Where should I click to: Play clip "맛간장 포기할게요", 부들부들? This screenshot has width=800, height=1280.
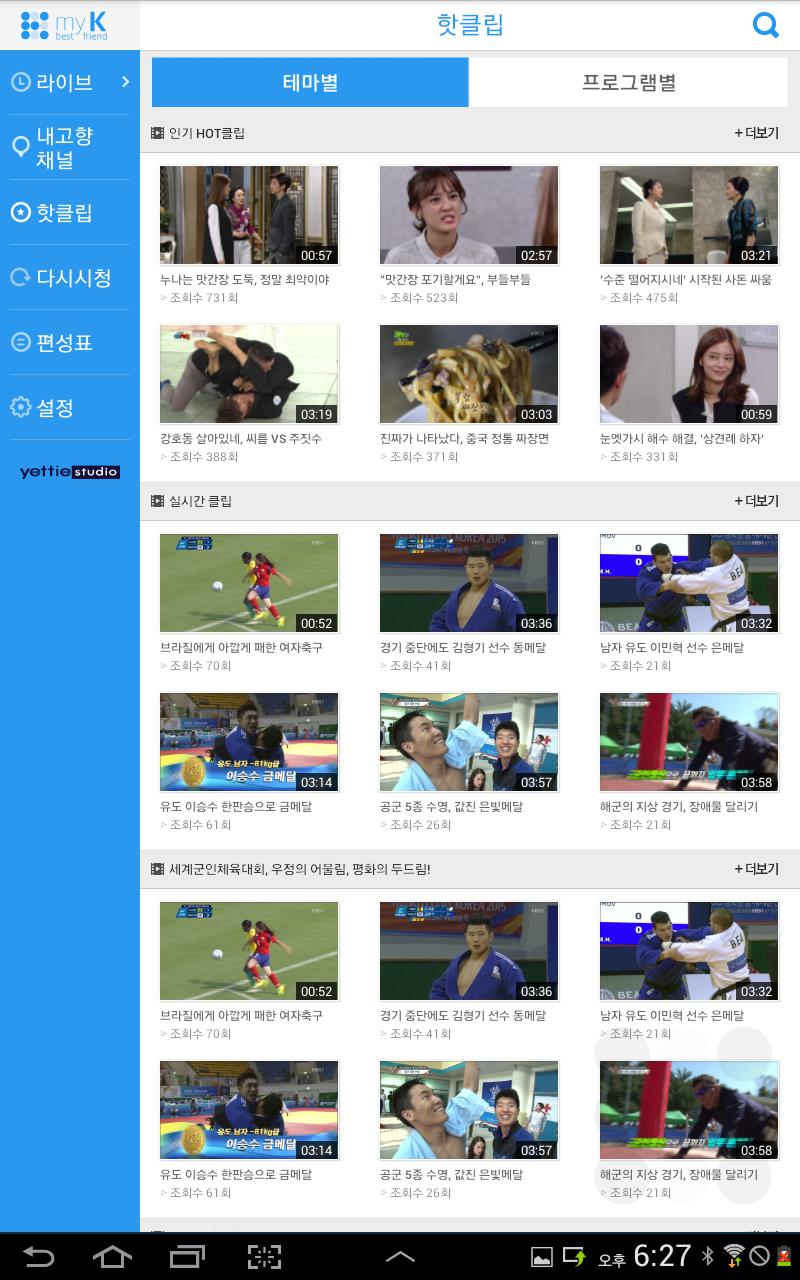(x=469, y=215)
